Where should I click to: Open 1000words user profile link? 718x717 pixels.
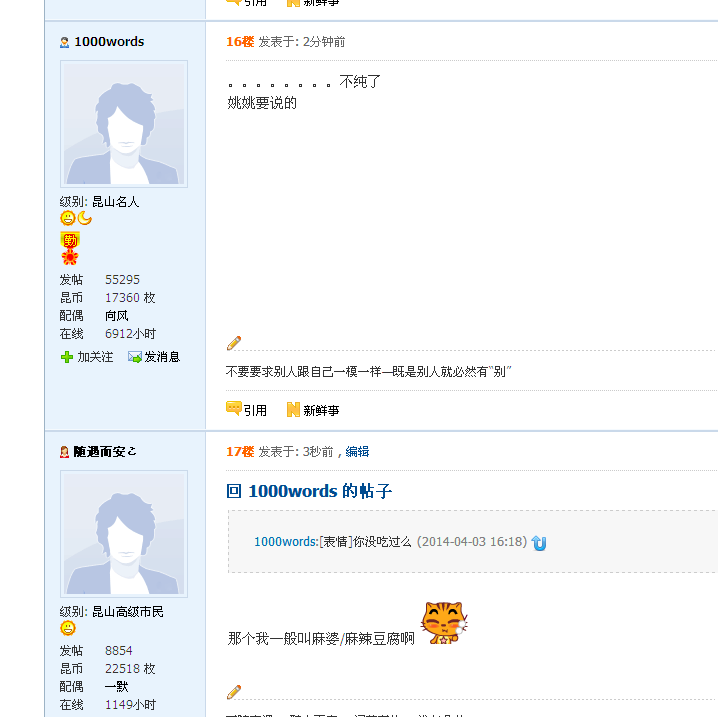[x=108, y=42]
